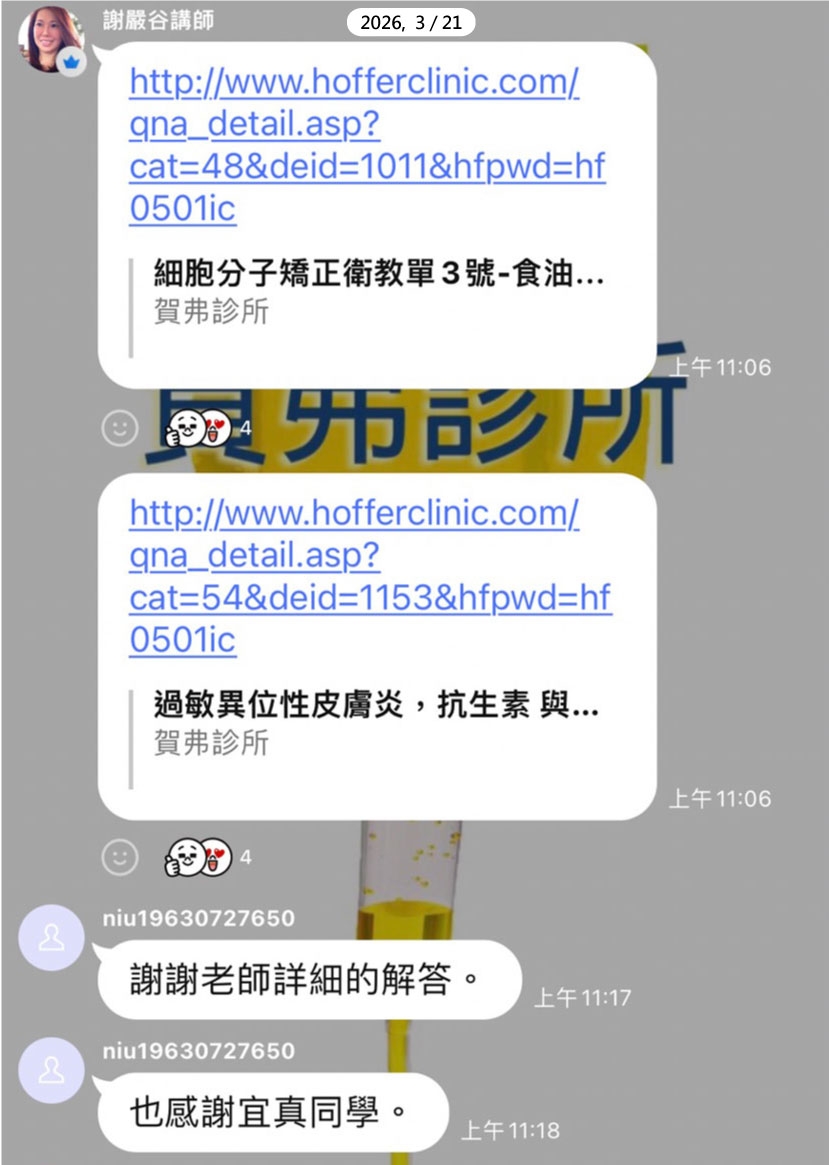Screen dimensions: 829x1165
Task: Open the avatar beside 也感謝宜真同學
Action: tap(52, 1070)
